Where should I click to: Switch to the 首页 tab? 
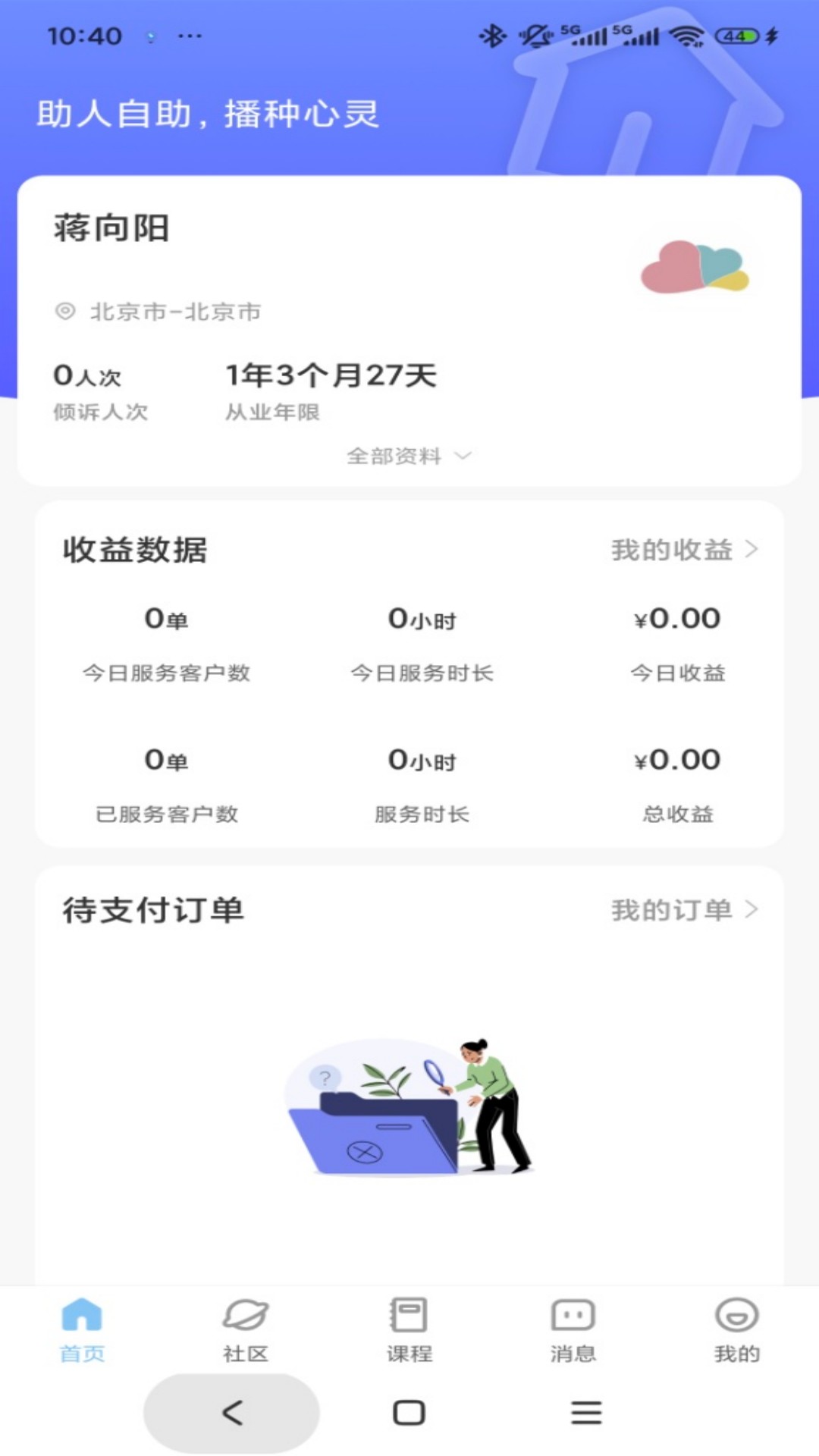82,1329
